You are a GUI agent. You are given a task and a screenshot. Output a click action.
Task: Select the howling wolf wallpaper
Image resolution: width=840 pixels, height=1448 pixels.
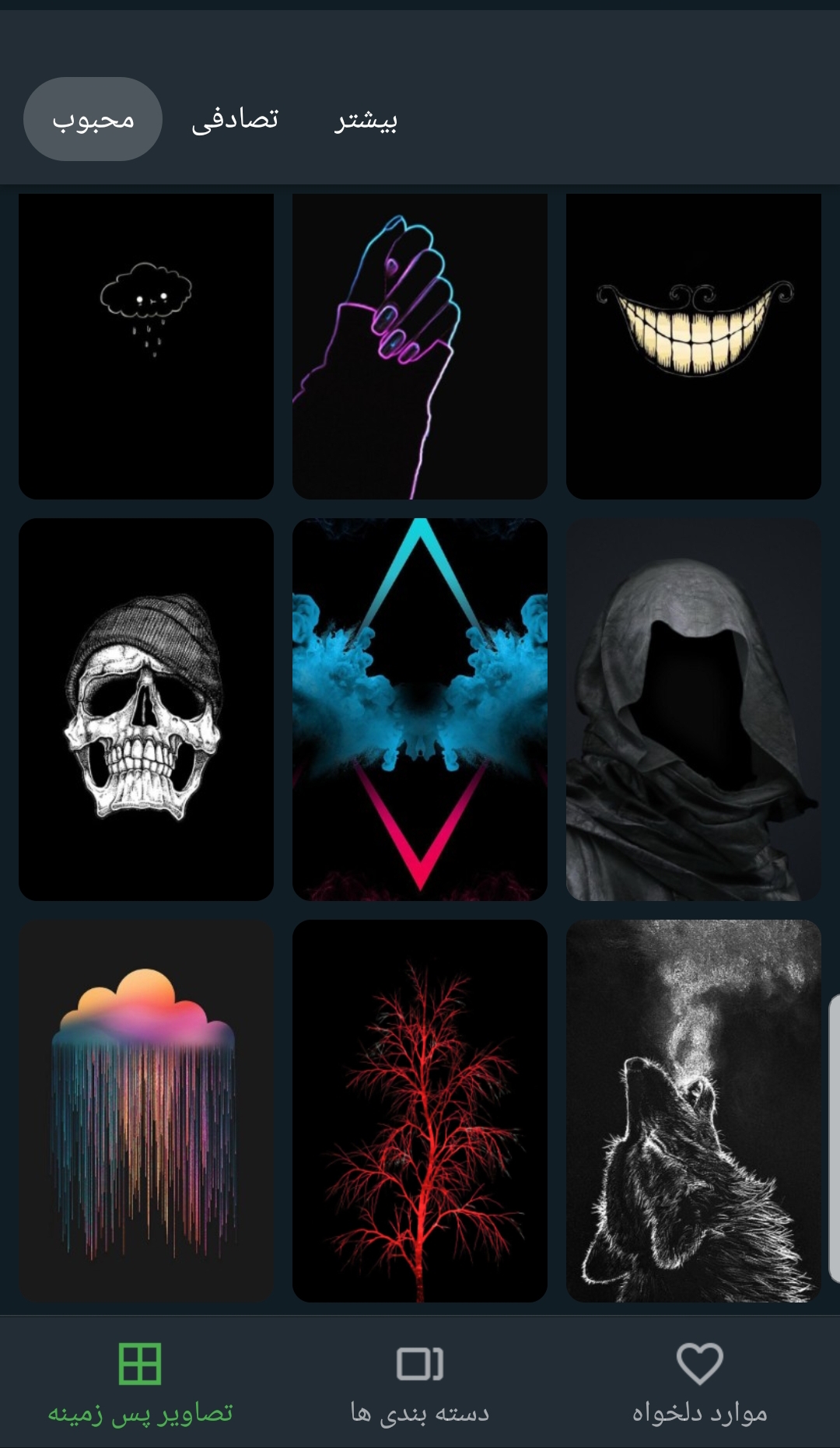point(694,1110)
